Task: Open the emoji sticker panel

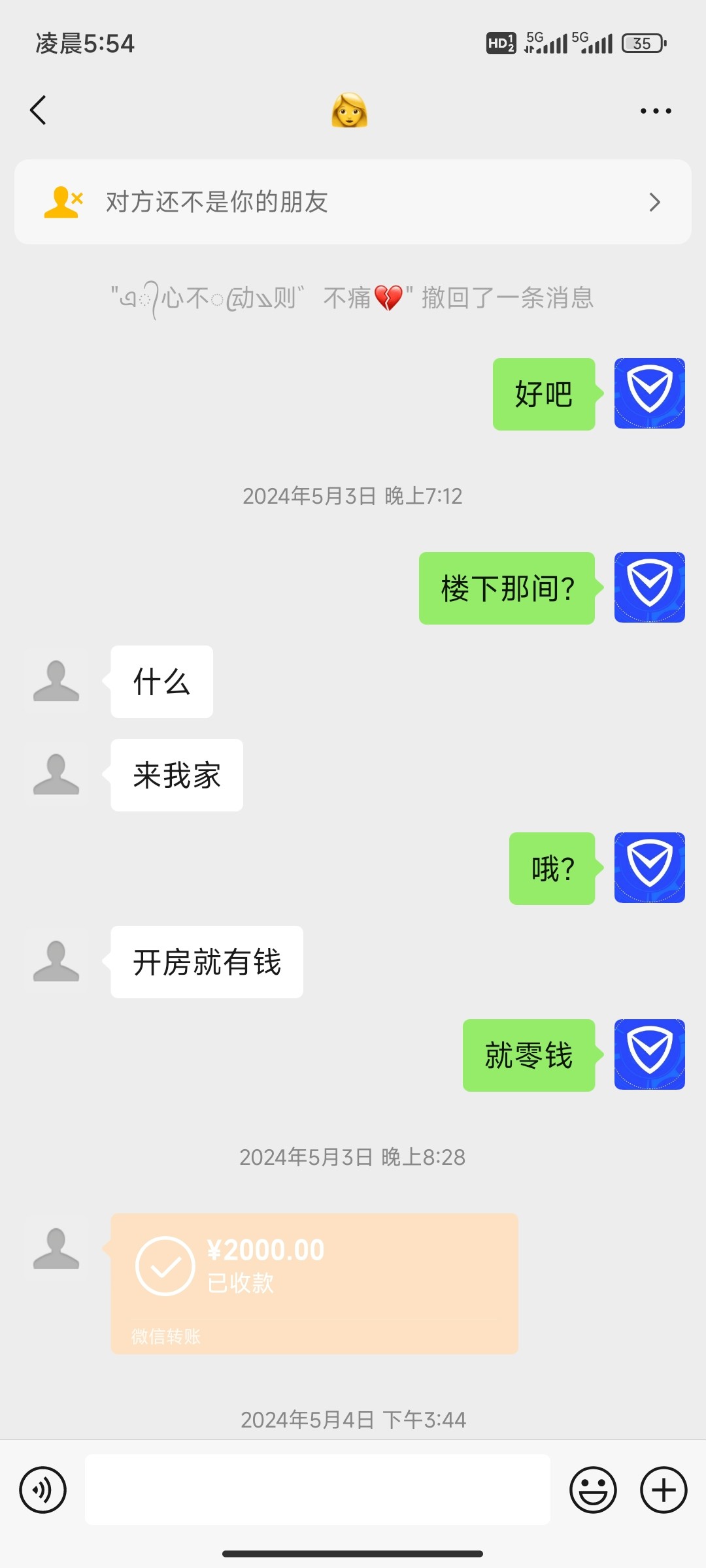Action: point(593,1490)
